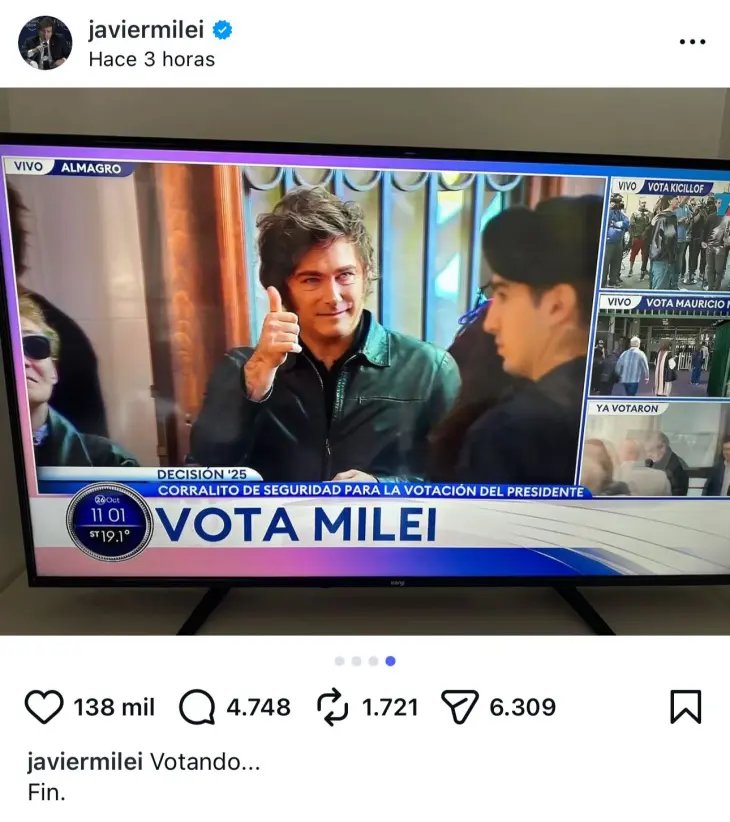Open the javiermilei username at the top
Image resolution: width=730 pixels, height=822 pixels.
coord(146,30)
